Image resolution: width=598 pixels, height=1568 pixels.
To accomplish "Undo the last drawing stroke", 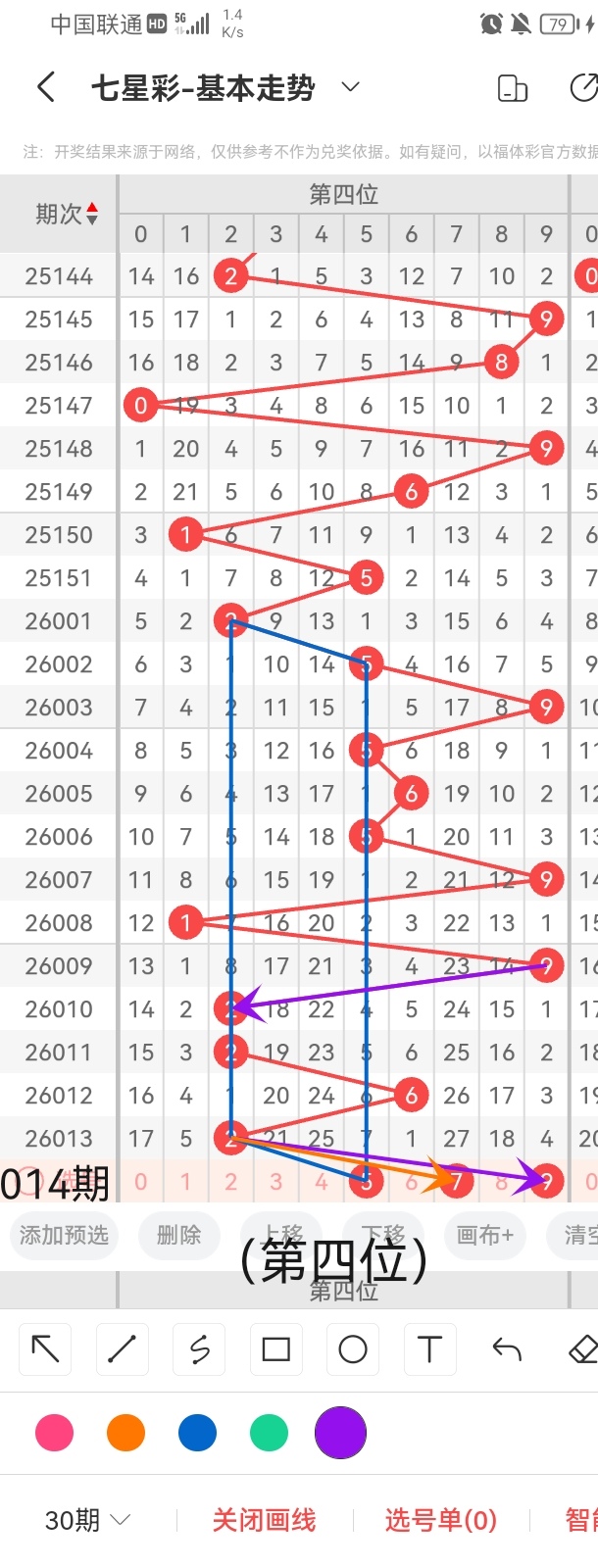I will coord(507,1349).
